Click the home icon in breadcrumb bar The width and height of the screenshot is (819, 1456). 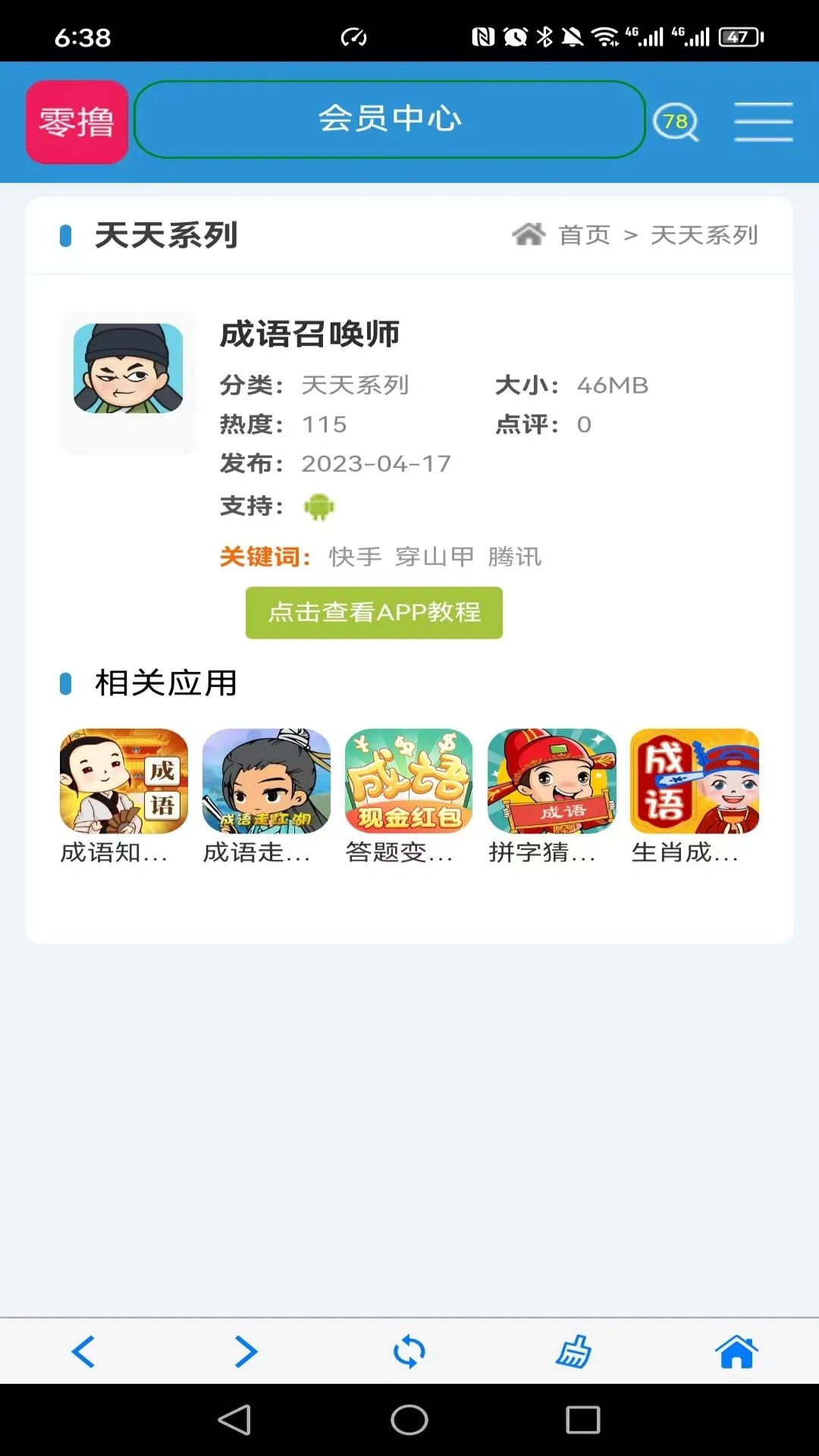pyautogui.click(x=529, y=234)
